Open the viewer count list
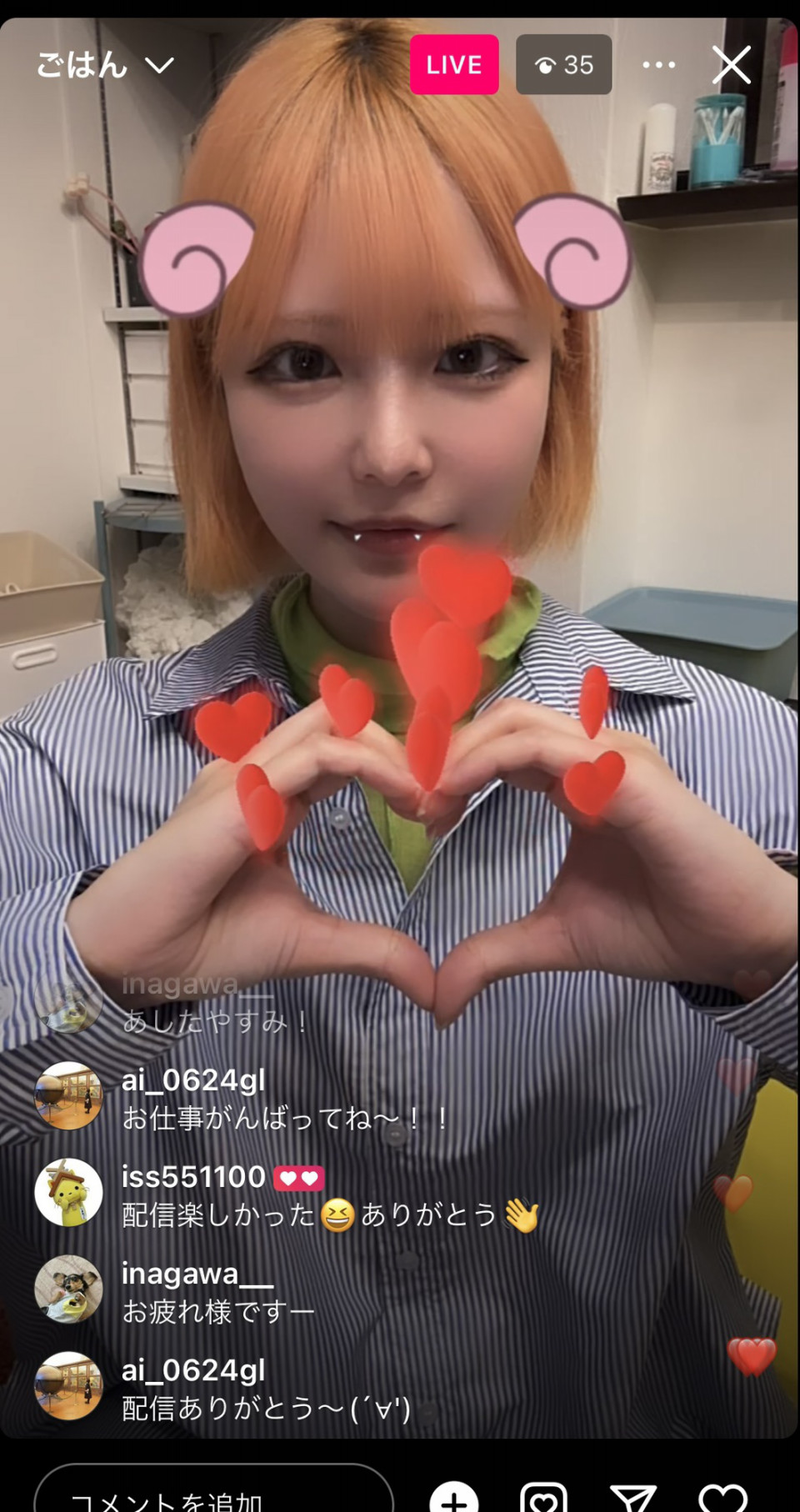Viewport: 800px width, 1512px height. 563,65
